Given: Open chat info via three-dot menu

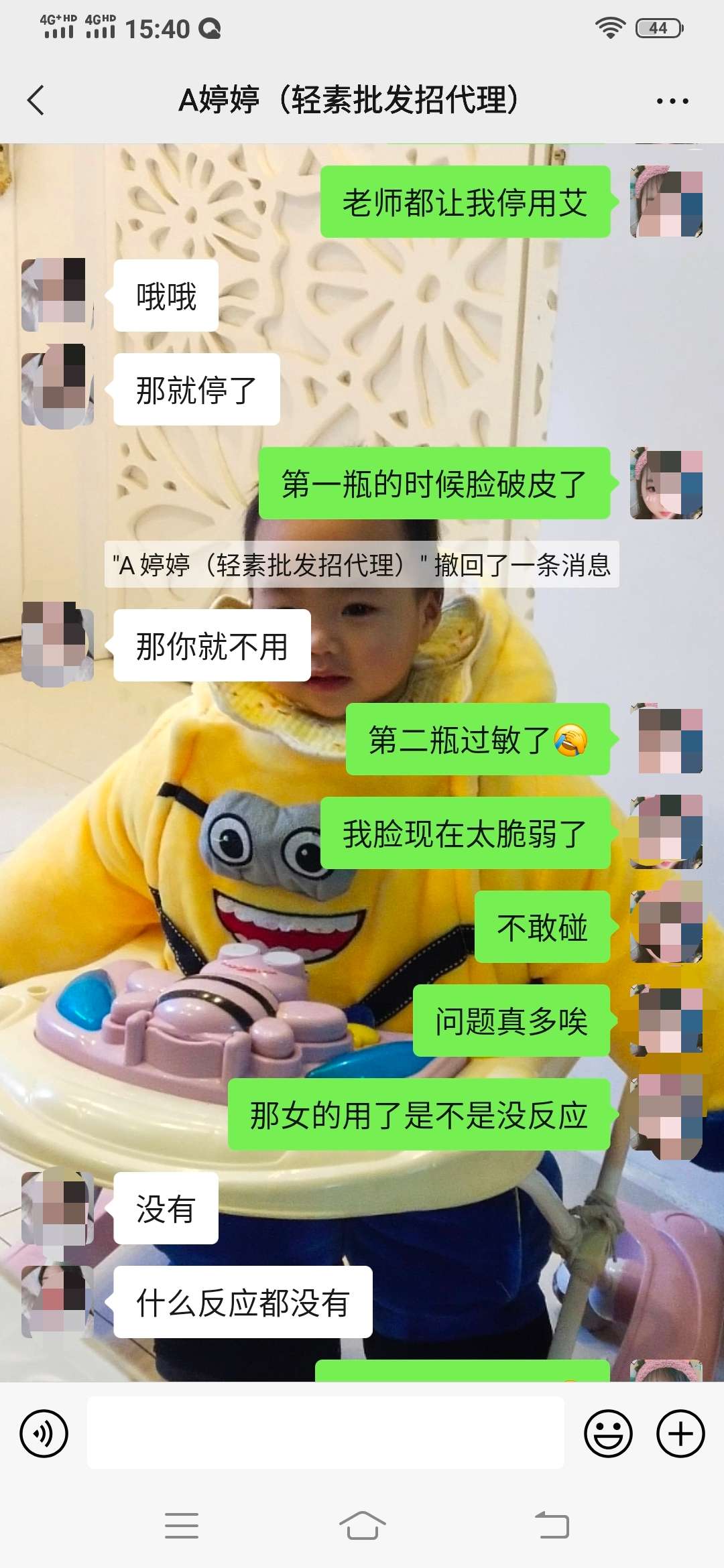Looking at the screenshot, I should pyautogui.click(x=672, y=101).
